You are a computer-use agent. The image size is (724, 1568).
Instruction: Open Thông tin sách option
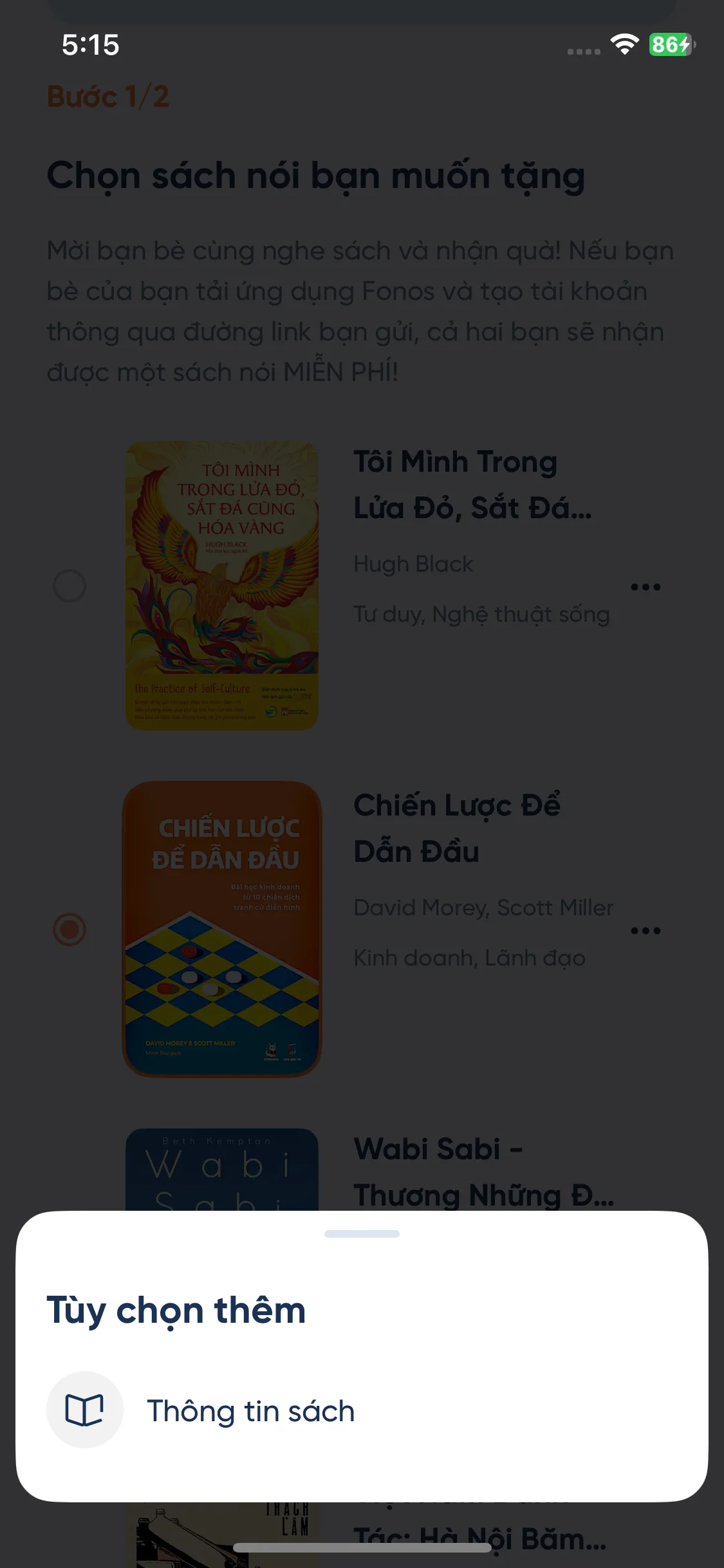pyautogui.click(x=250, y=1410)
